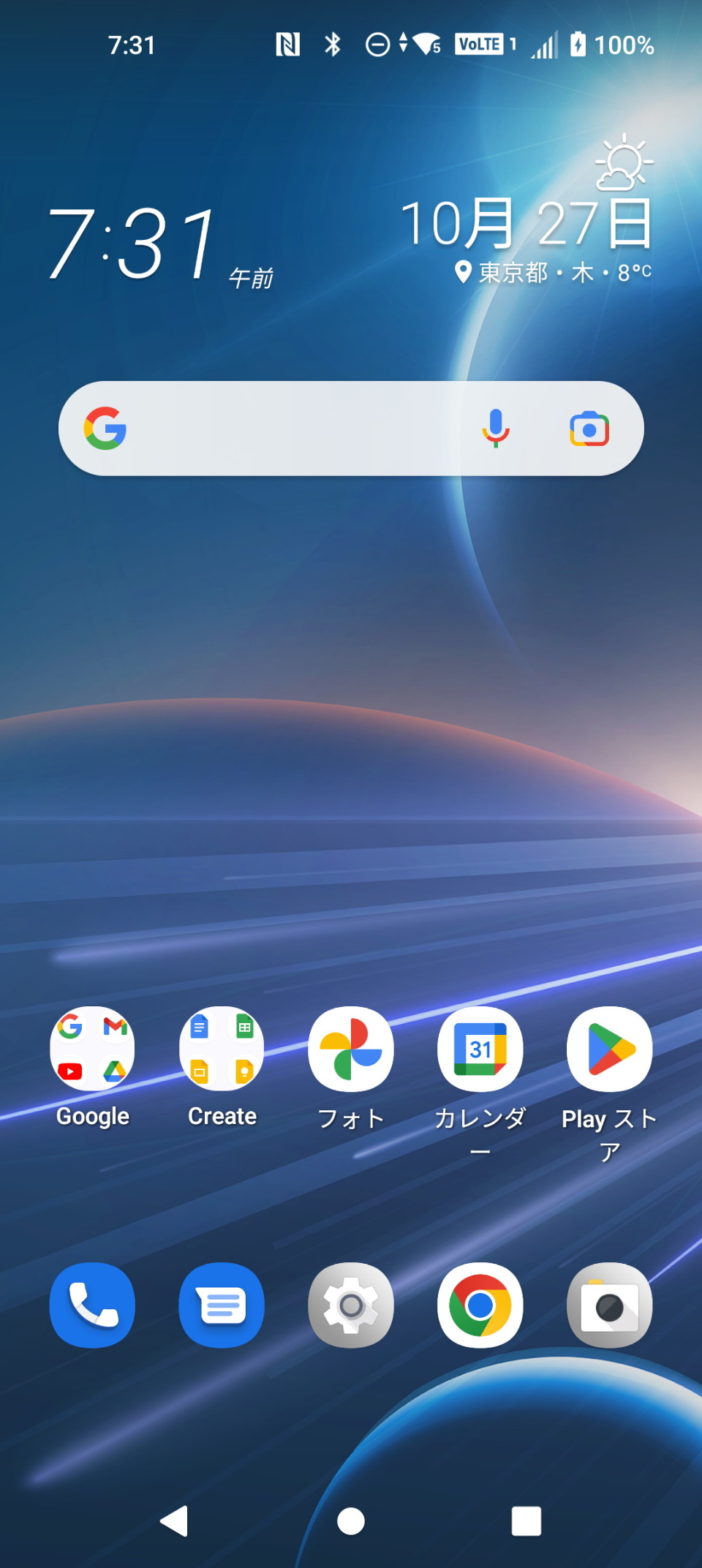702x1568 pixels.
Task: Launch the Chrome browser
Action: pyautogui.click(x=480, y=1305)
